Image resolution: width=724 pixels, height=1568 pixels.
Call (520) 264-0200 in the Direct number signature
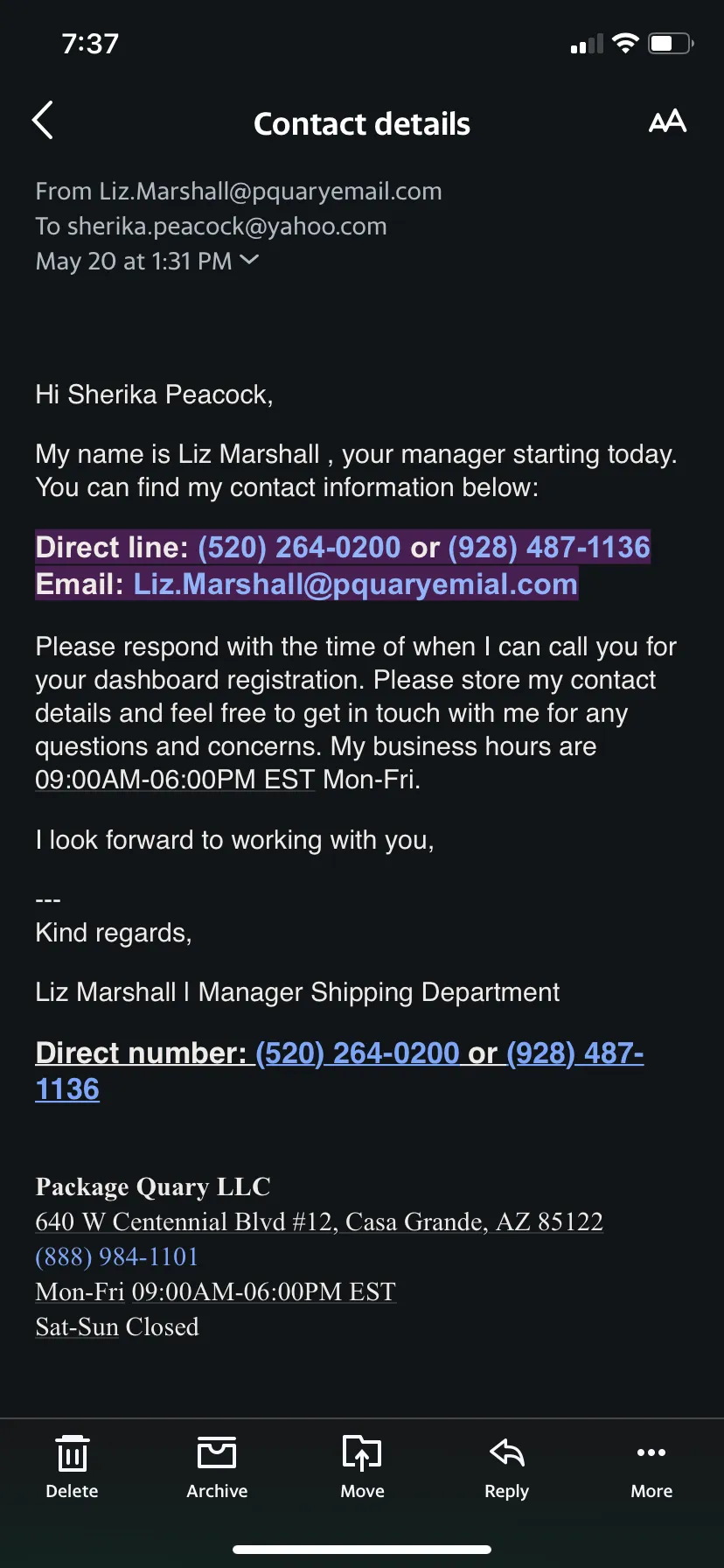pos(358,1053)
